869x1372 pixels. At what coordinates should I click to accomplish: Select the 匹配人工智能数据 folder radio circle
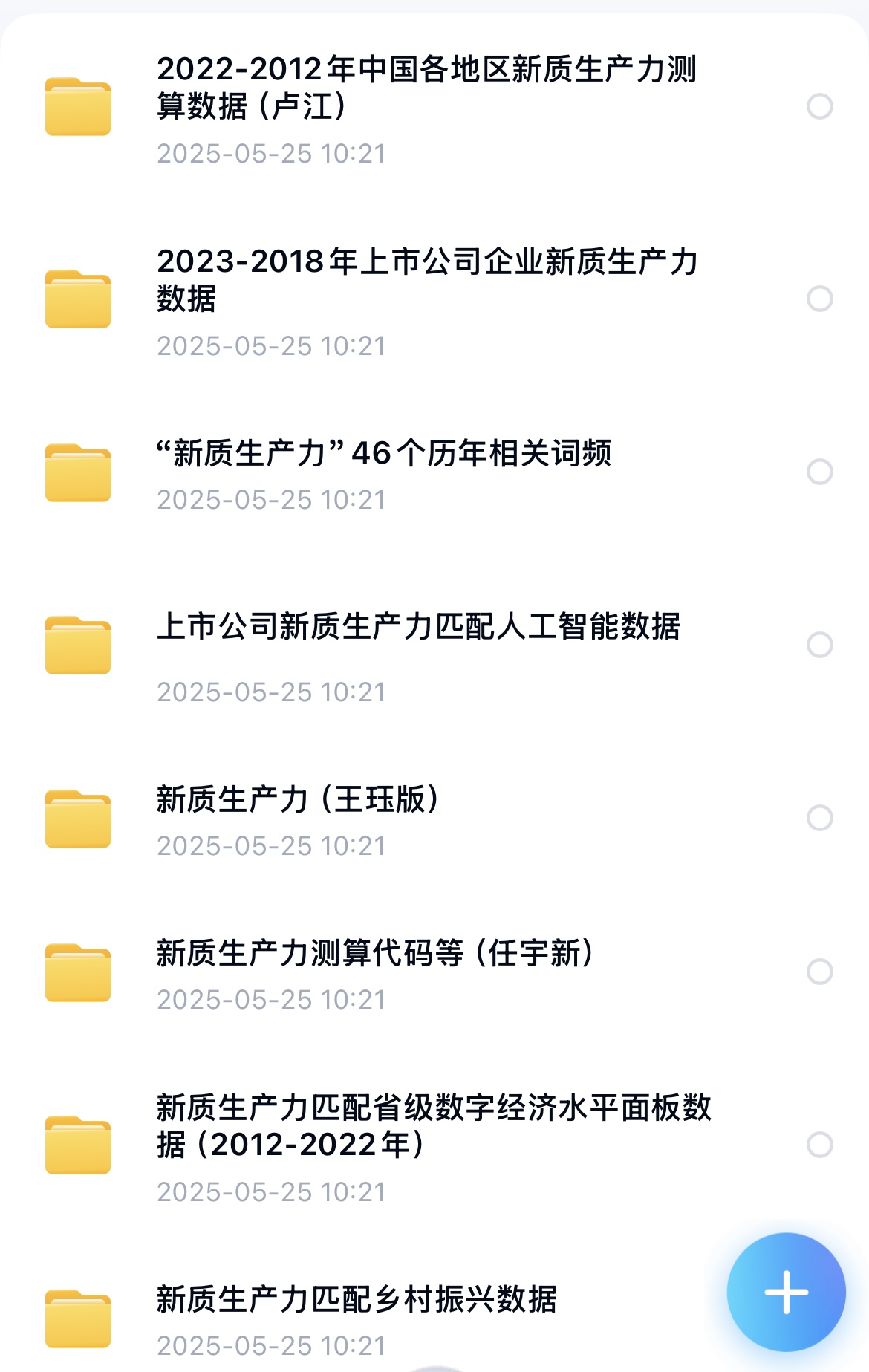pyautogui.click(x=819, y=645)
